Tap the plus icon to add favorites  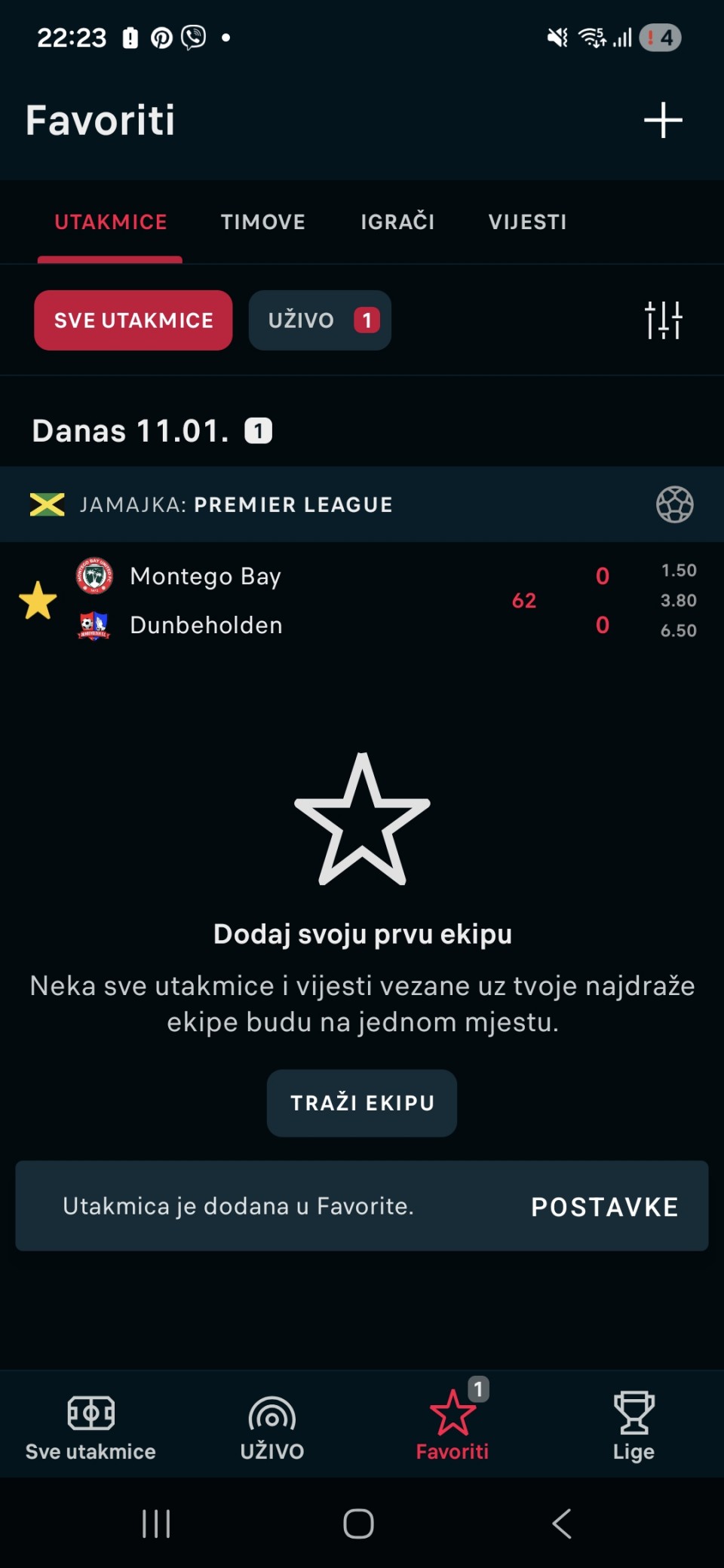[x=663, y=121]
